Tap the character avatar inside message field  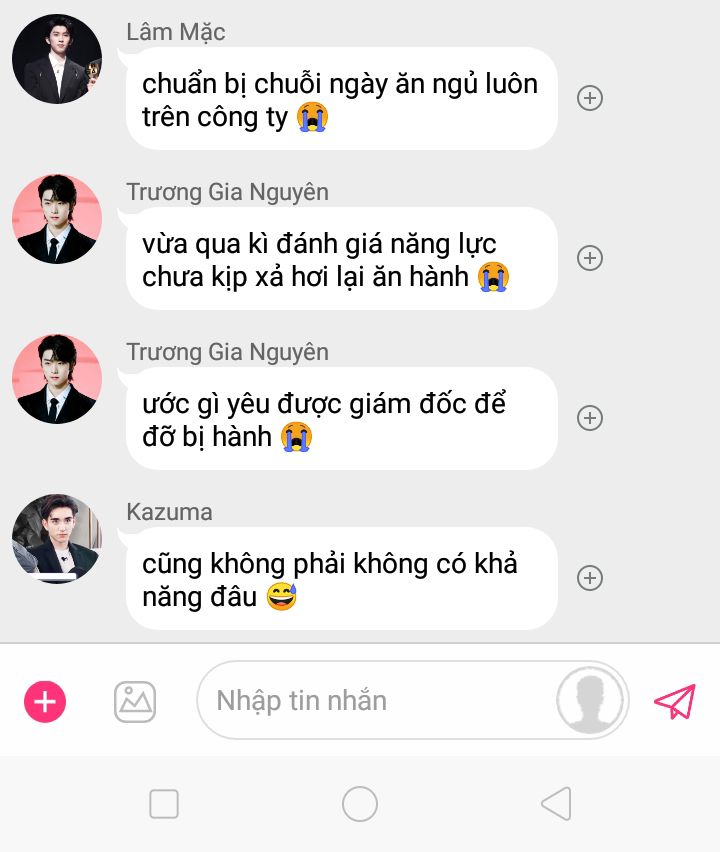(x=590, y=700)
